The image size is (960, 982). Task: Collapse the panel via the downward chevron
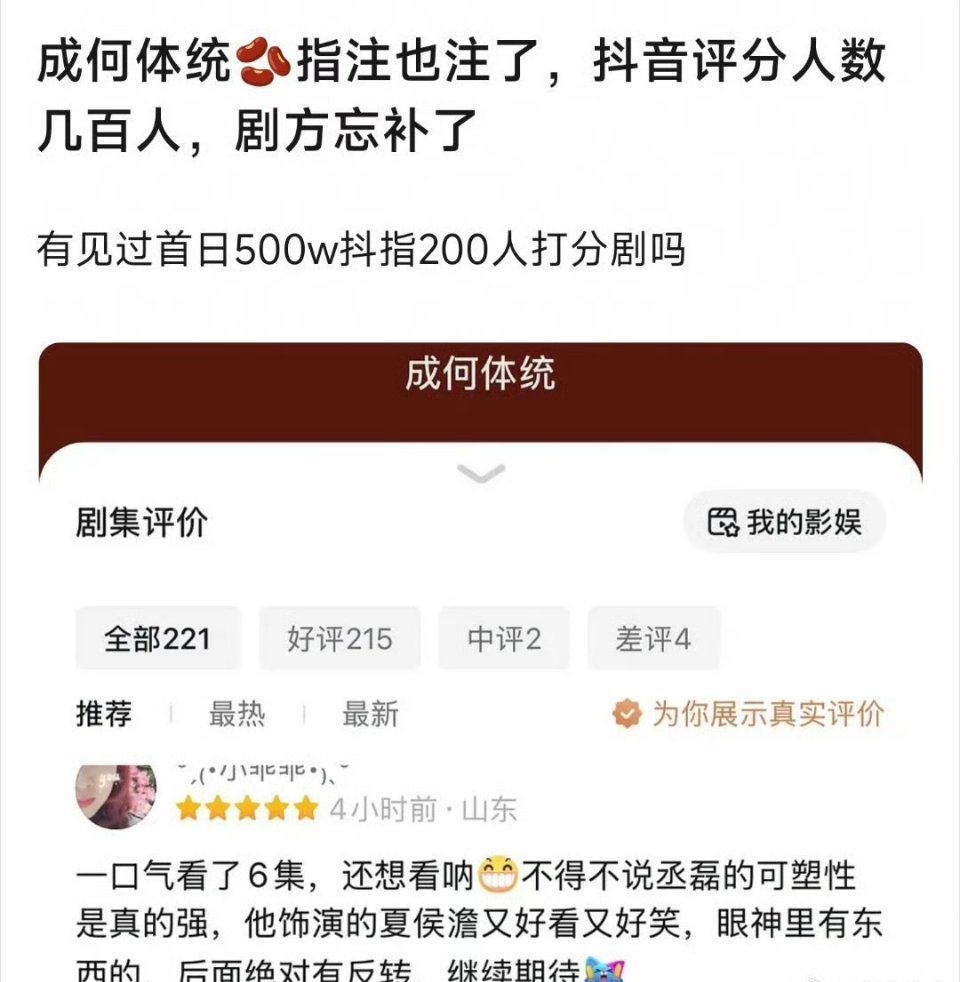pos(480,472)
